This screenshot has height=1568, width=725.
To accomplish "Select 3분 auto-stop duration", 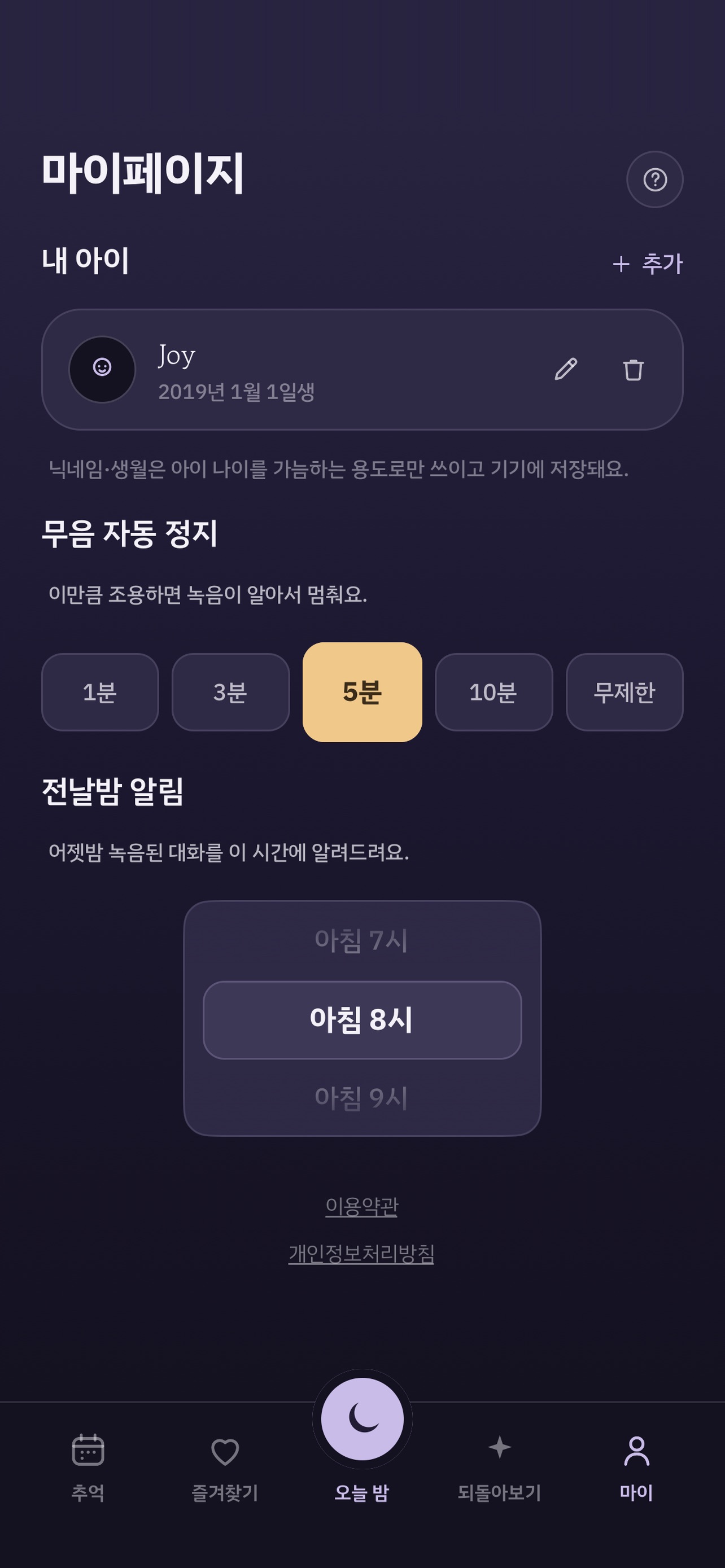I will [x=231, y=692].
